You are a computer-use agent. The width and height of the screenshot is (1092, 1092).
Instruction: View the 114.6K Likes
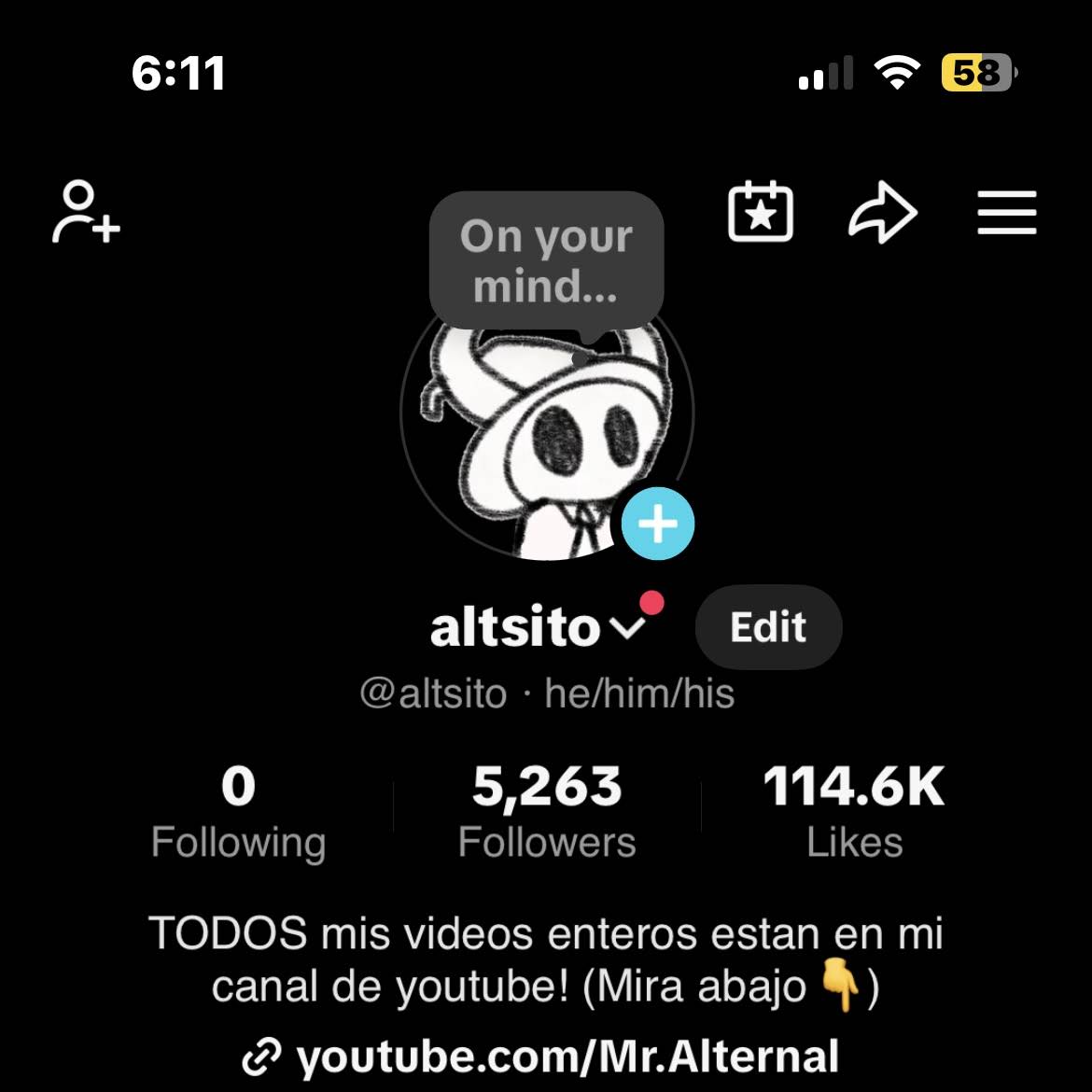[x=854, y=812]
